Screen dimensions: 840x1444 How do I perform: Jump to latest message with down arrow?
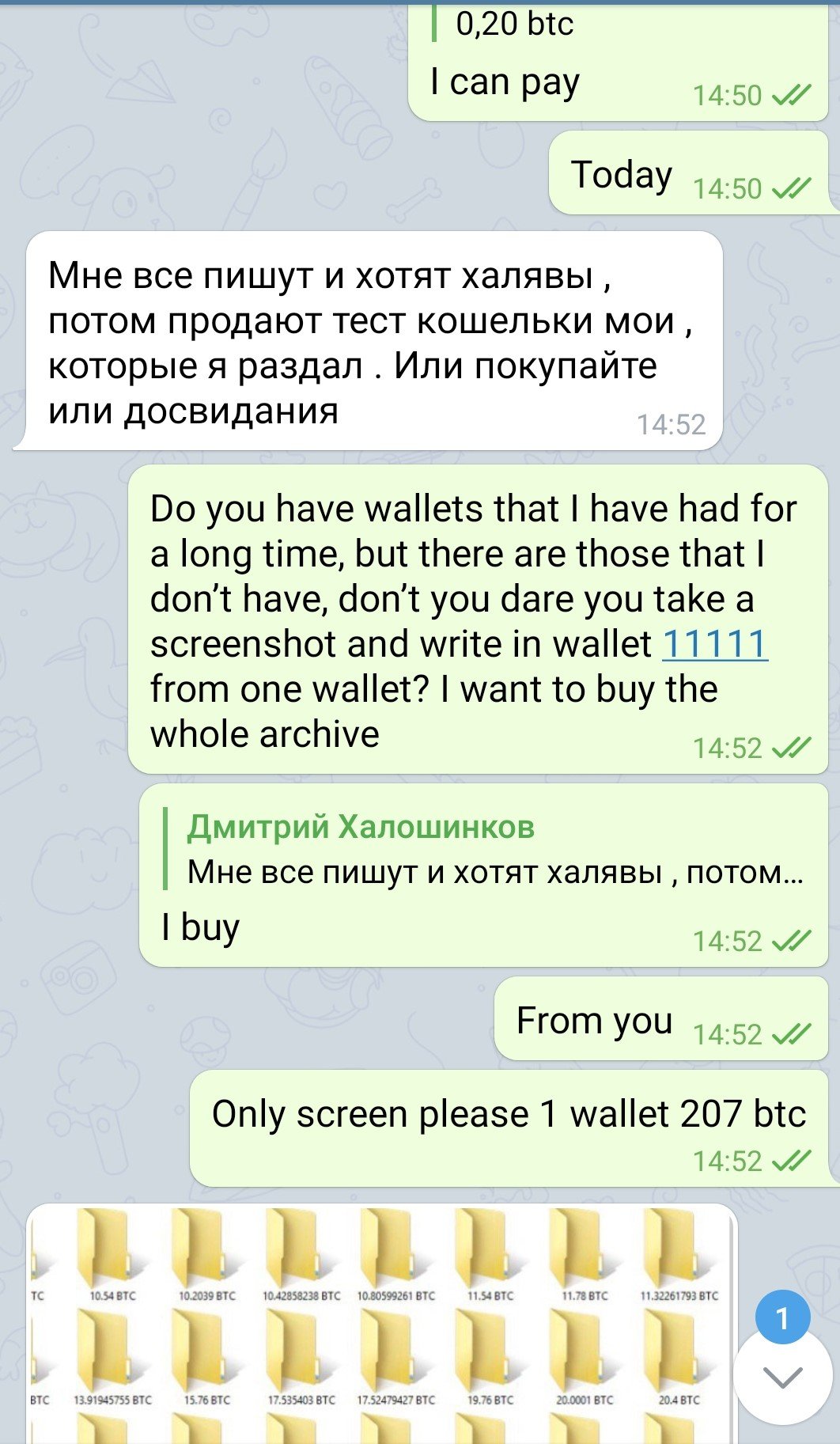coord(783,1378)
